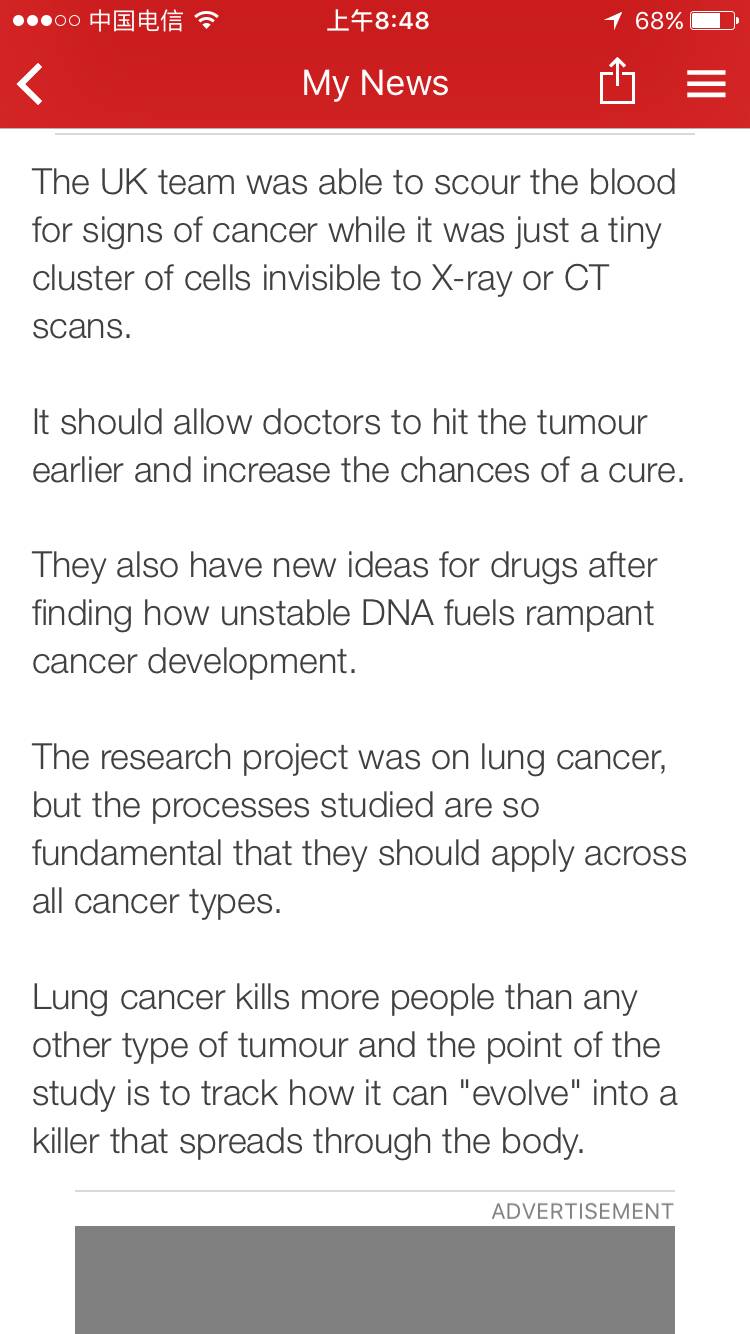
Task: Go back from the My News article
Action: point(31,84)
